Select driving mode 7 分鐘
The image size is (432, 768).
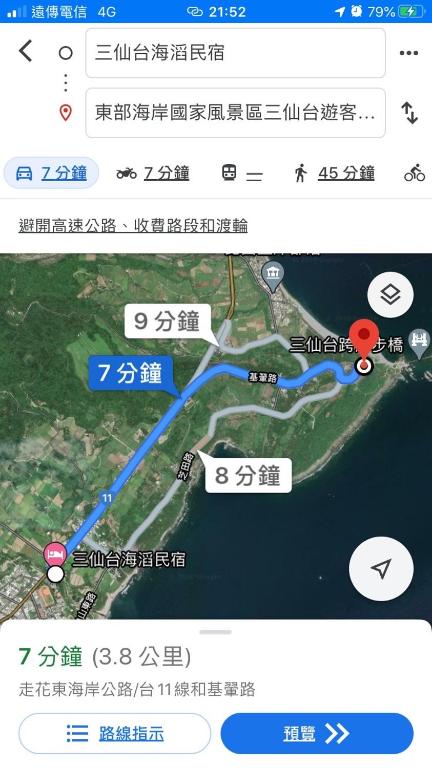[51, 173]
